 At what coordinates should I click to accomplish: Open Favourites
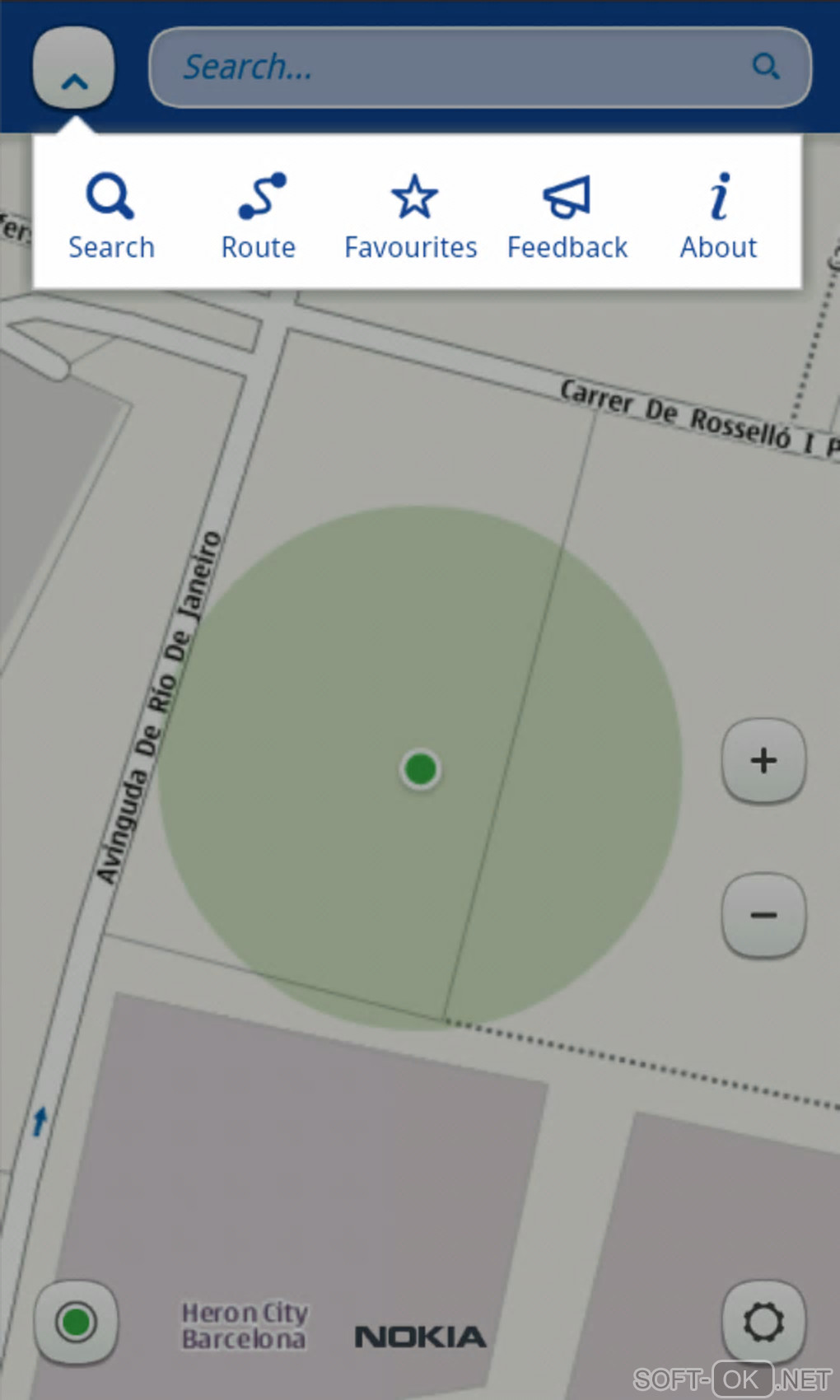tap(411, 216)
